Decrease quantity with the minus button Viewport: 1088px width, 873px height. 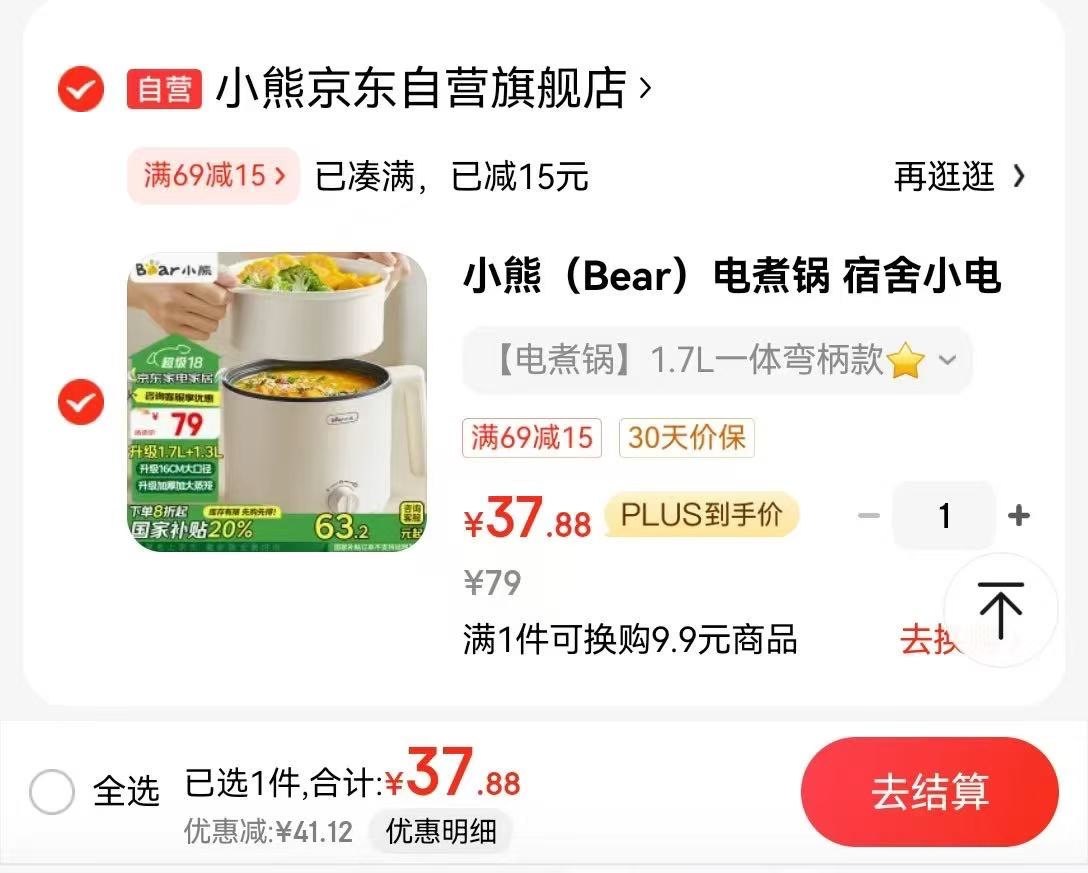tap(869, 516)
